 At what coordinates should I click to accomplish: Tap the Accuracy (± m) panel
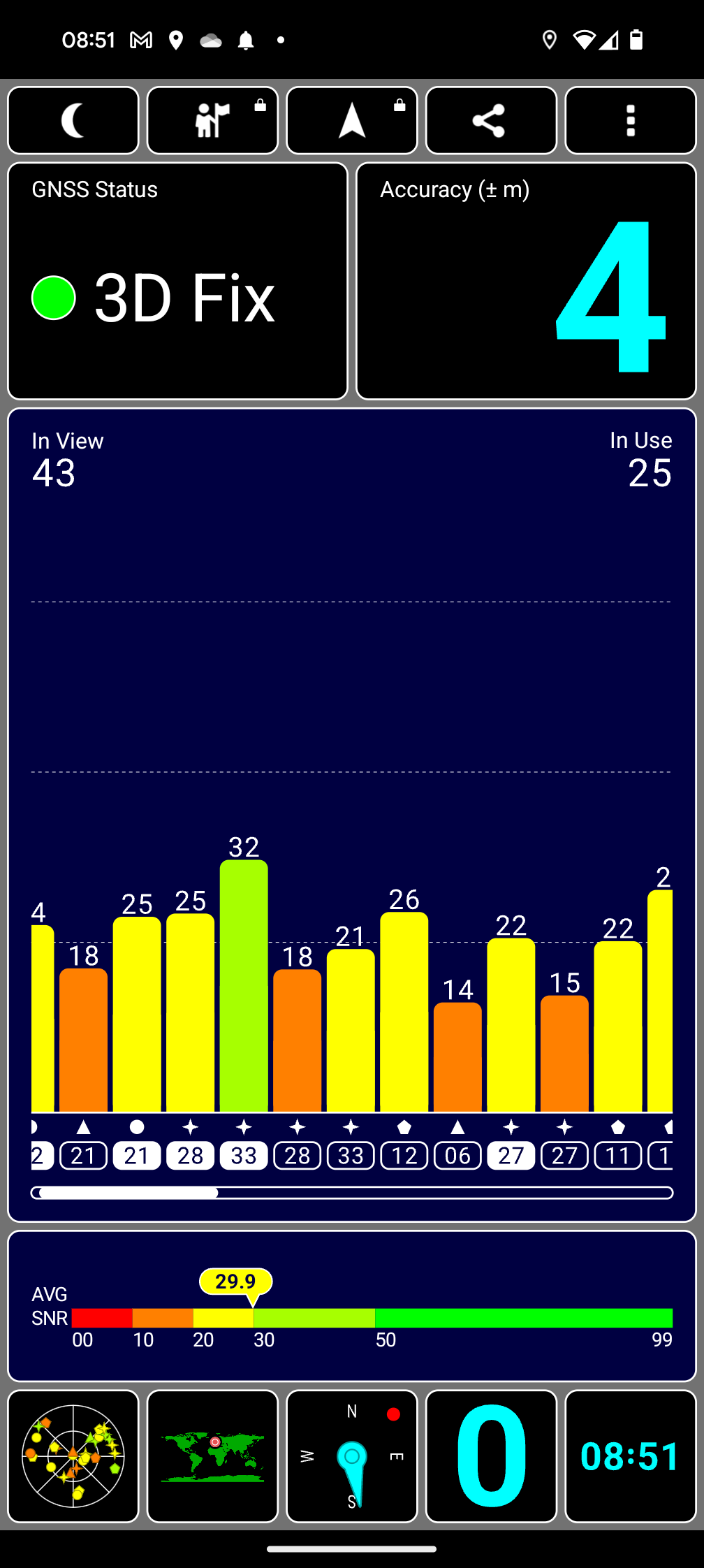[x=526, y=281]
